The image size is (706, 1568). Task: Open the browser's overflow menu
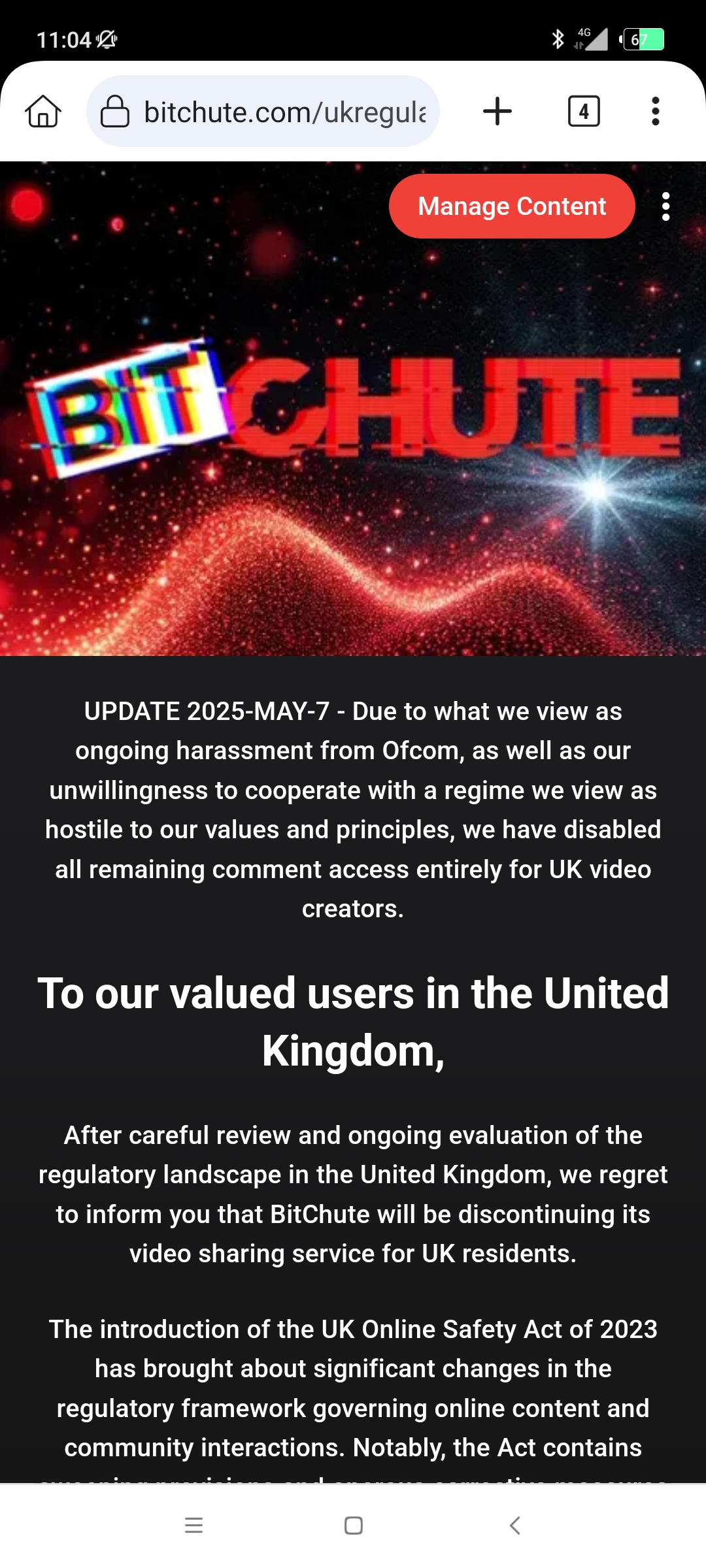(x=656, y=111)
